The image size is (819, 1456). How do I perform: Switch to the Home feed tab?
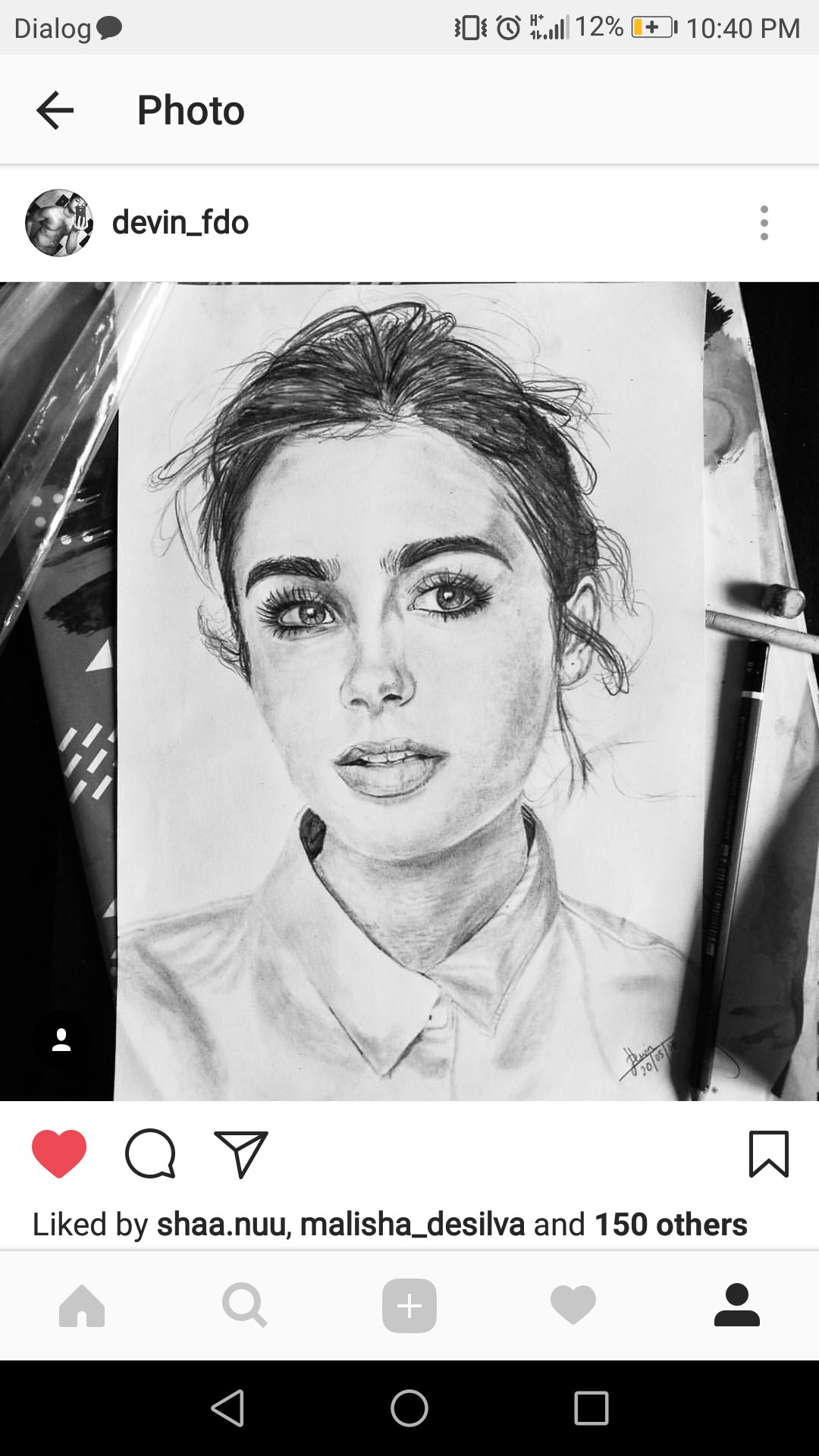tap(82, 1305)
